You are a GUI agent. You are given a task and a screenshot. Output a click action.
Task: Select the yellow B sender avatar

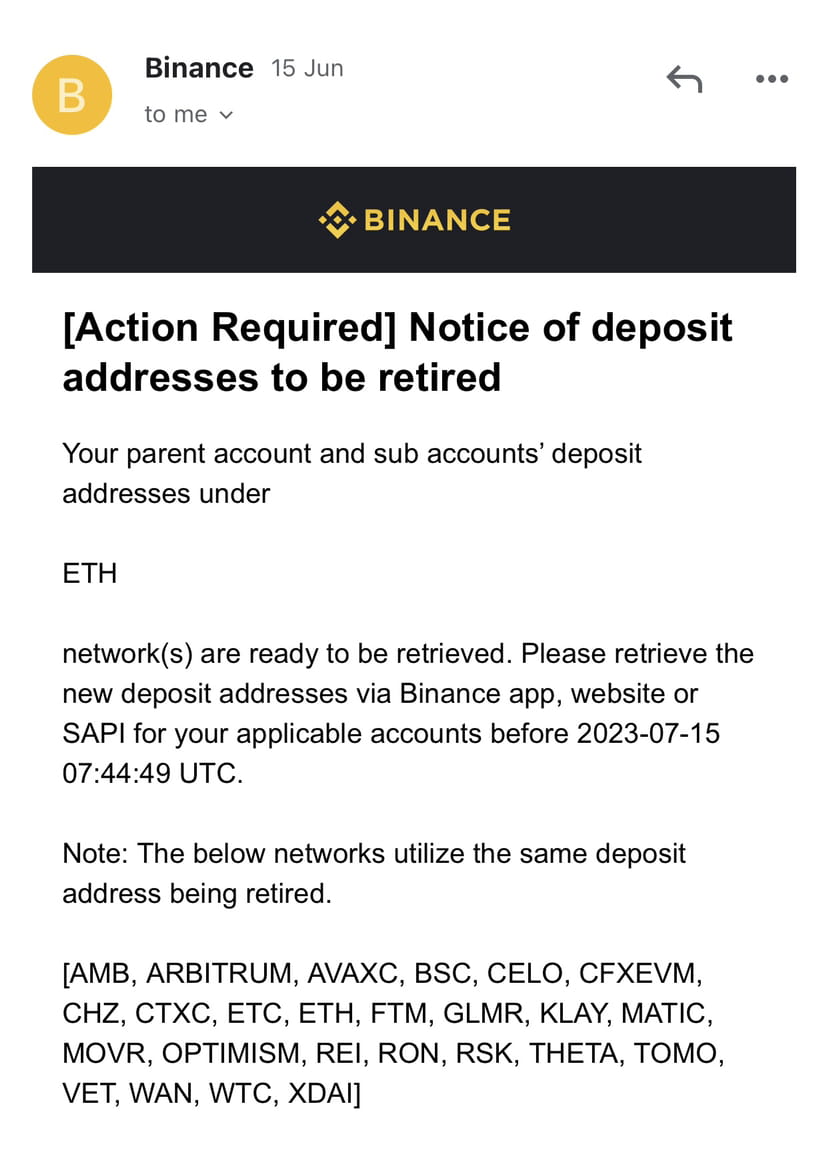pyautogui.click(x=71, y=94)
